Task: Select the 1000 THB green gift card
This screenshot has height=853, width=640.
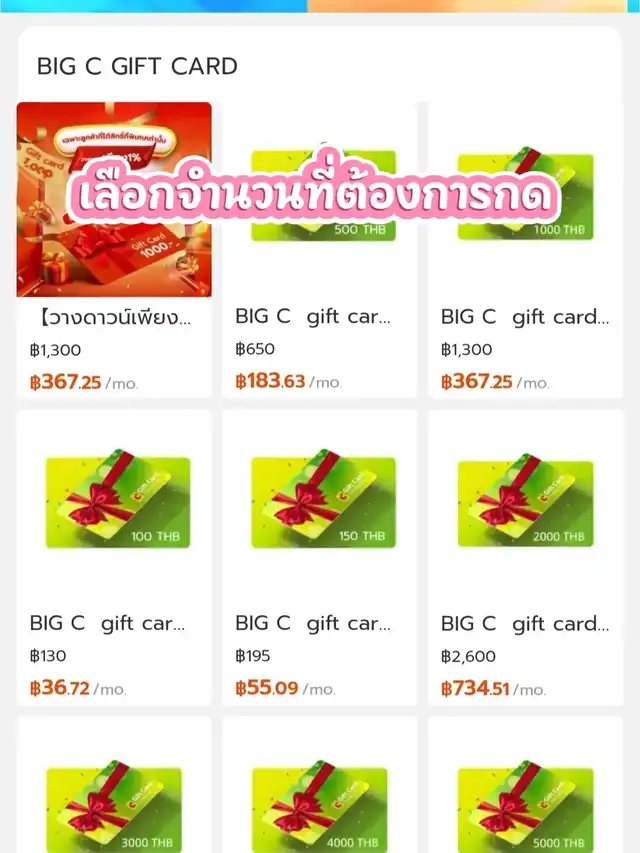Action: click(525, 250)
